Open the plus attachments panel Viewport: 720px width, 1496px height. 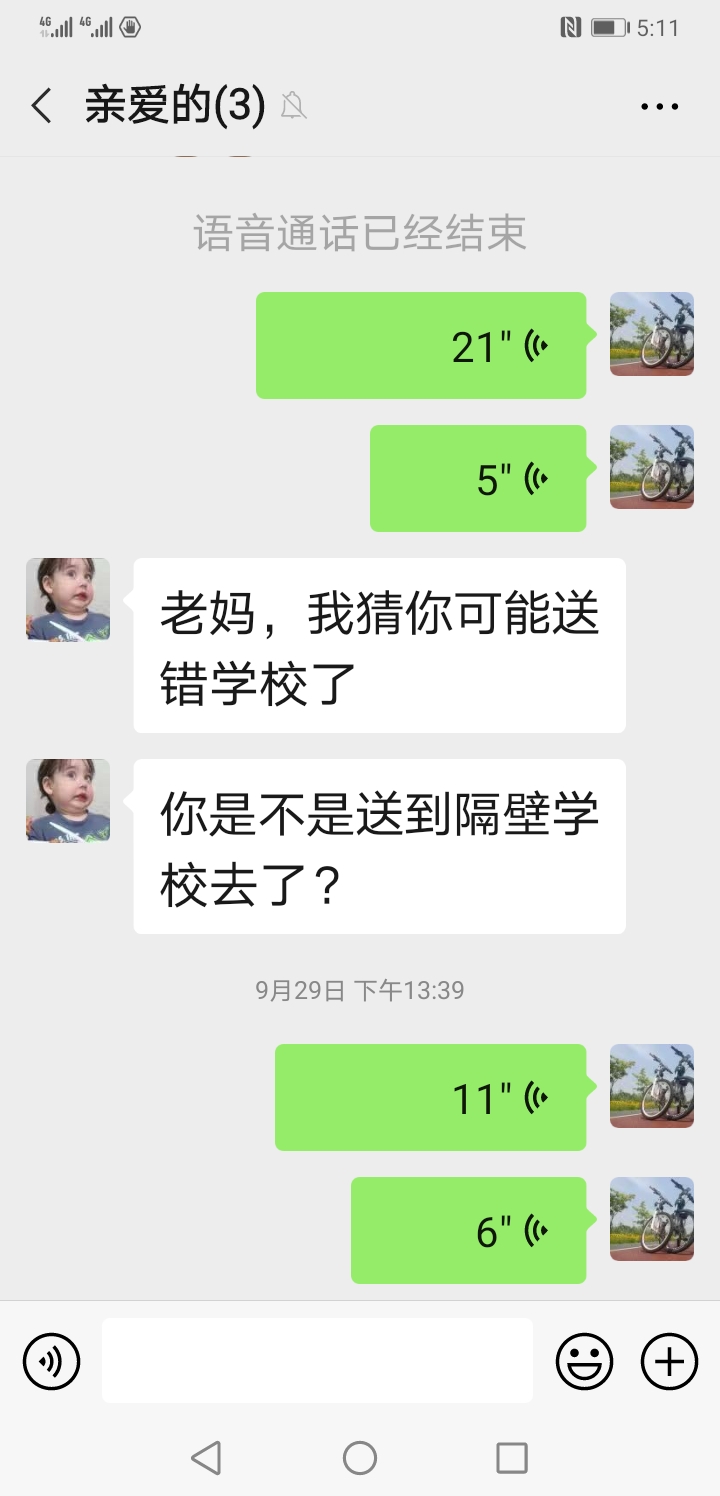669,1361
